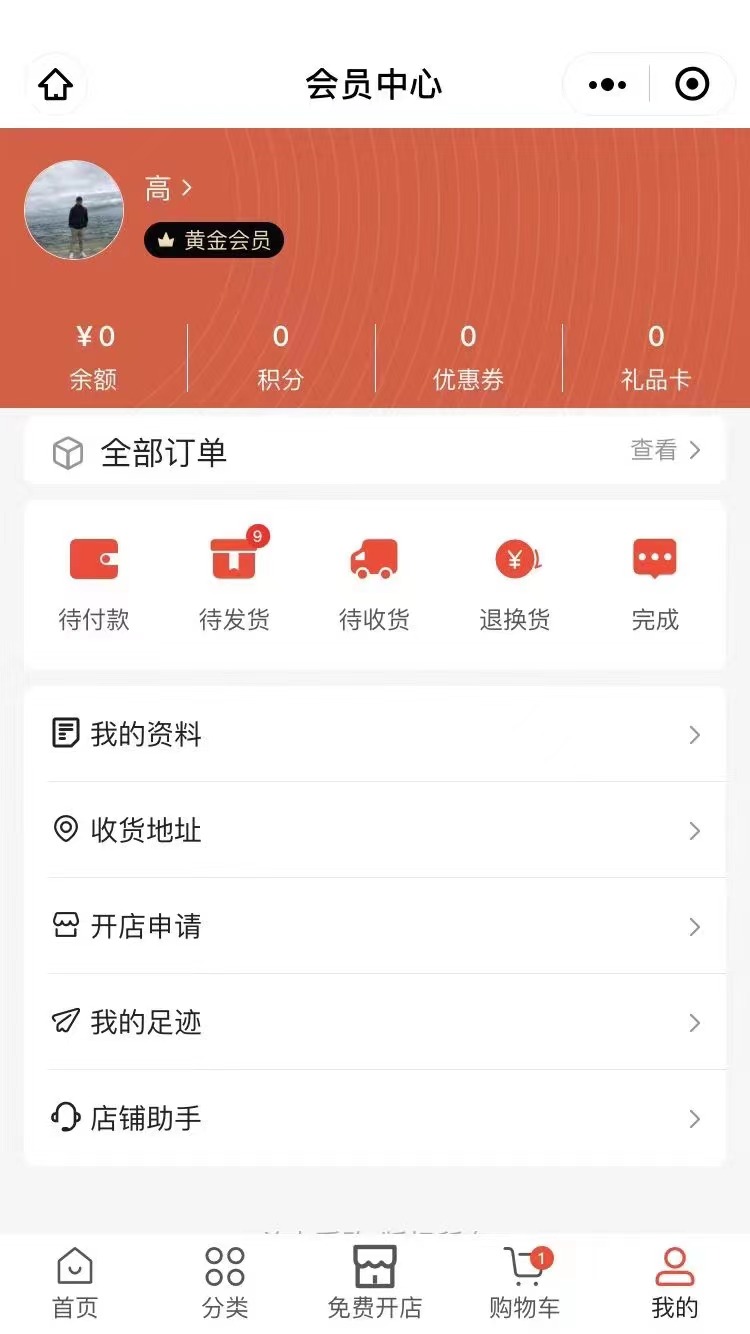Screen dimensions: 750x1334
Task: Go to the mini program home icon
Action: pyautogui.click(x=56, y=85)
